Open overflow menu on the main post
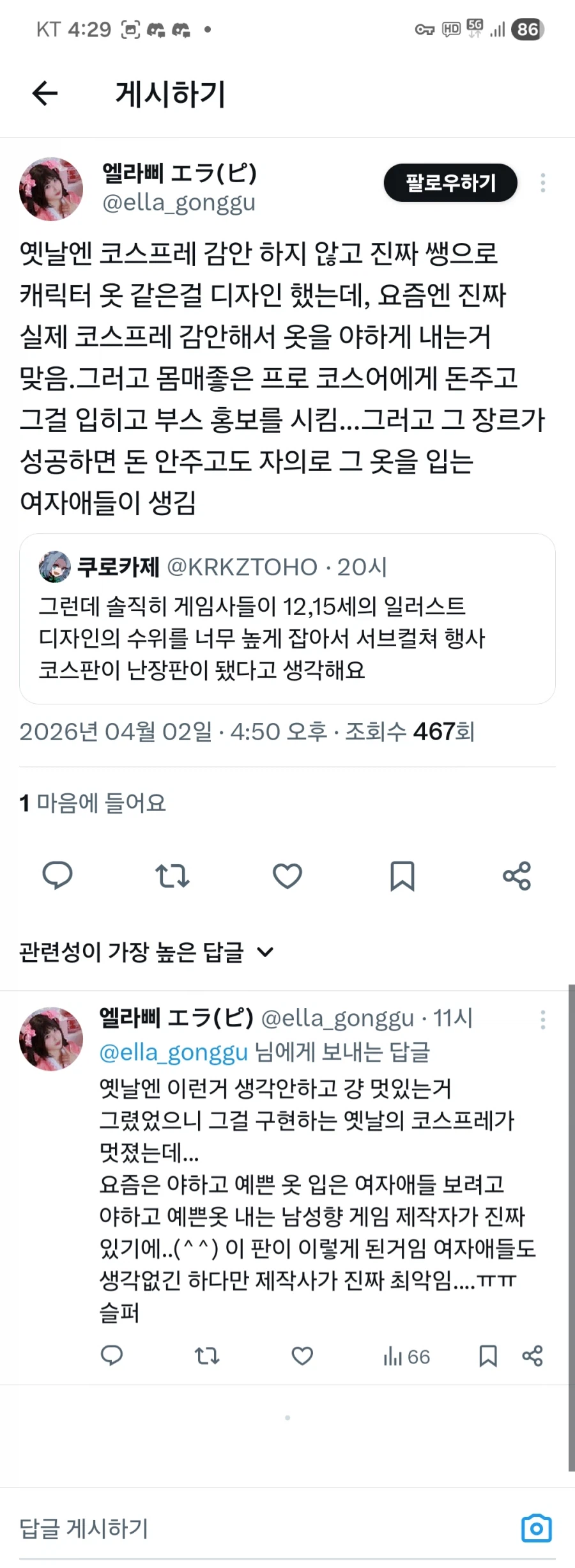This screenshot has width=575, height=1568. tap(542, 183)
